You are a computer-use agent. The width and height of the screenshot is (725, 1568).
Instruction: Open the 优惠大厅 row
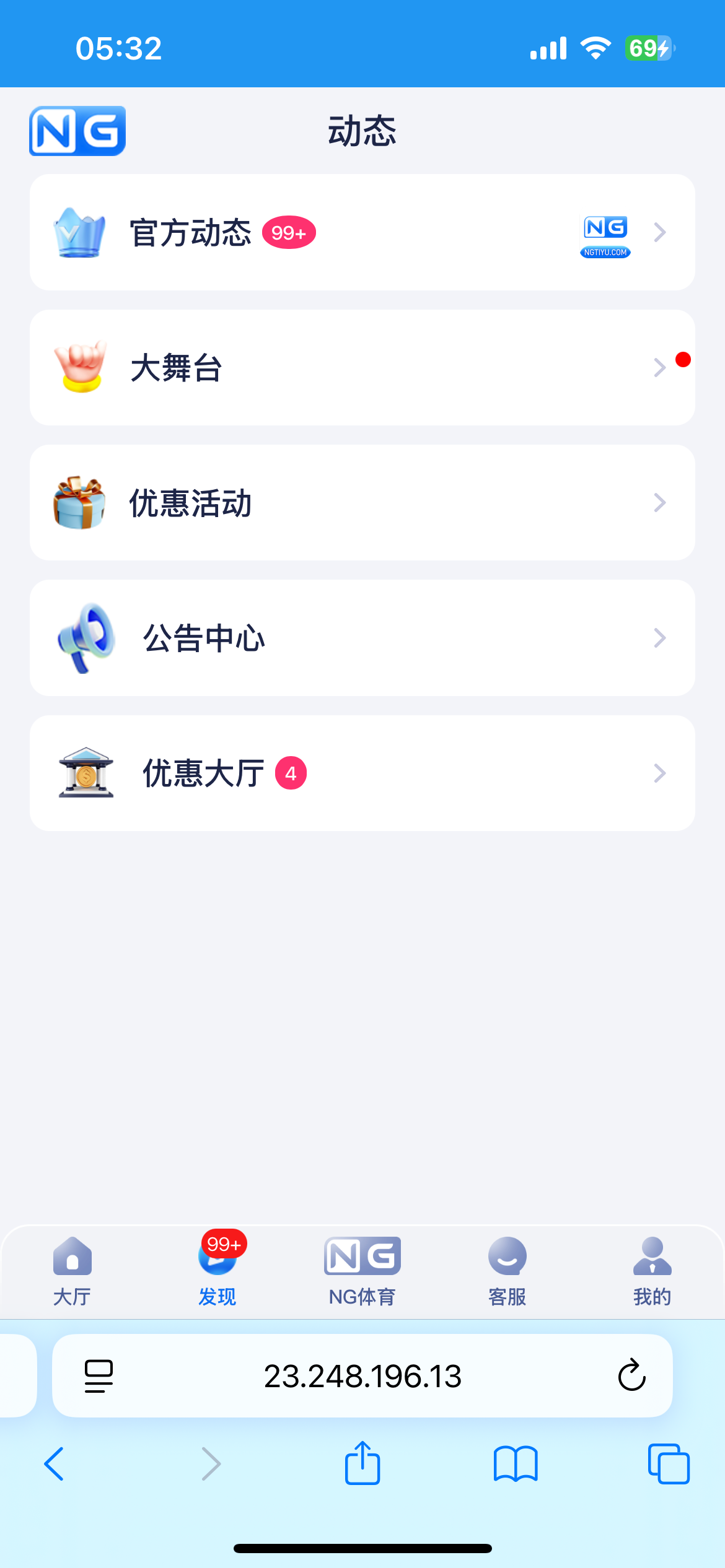[362, 773]
